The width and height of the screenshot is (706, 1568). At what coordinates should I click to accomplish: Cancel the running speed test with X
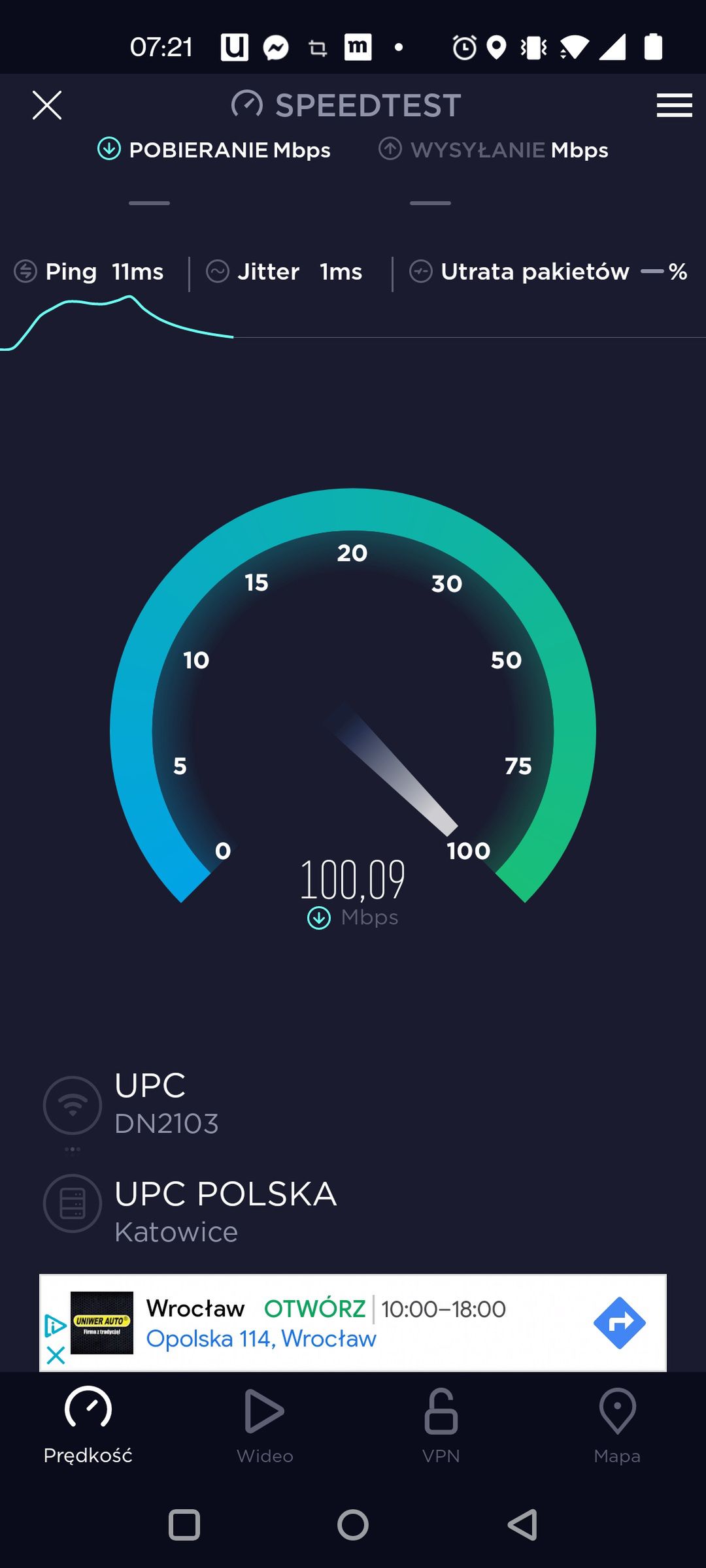point(47,105)
